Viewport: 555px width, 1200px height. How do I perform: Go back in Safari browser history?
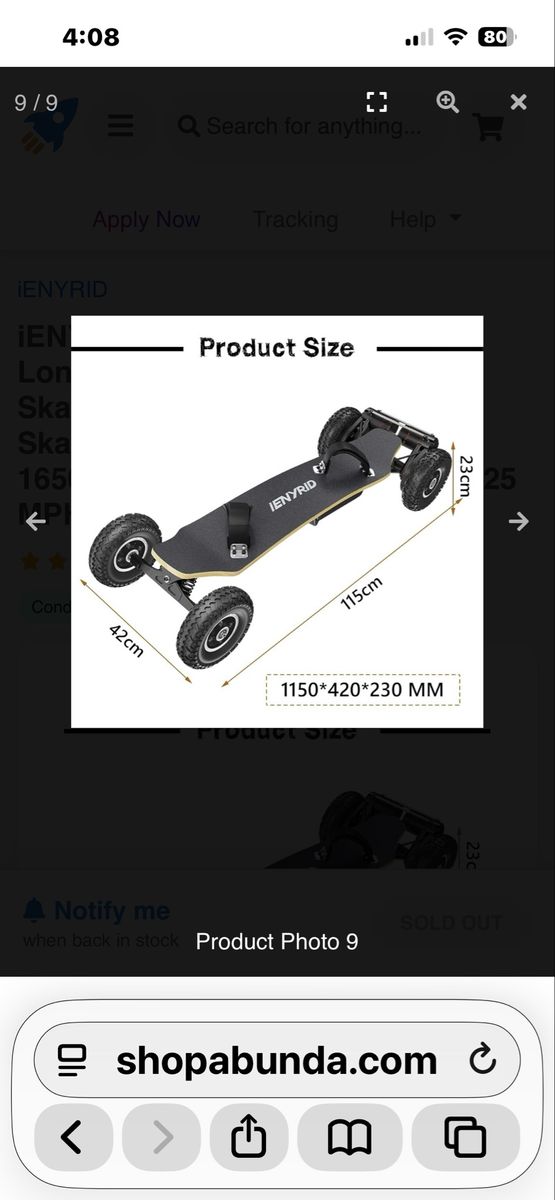(73, 1138)
